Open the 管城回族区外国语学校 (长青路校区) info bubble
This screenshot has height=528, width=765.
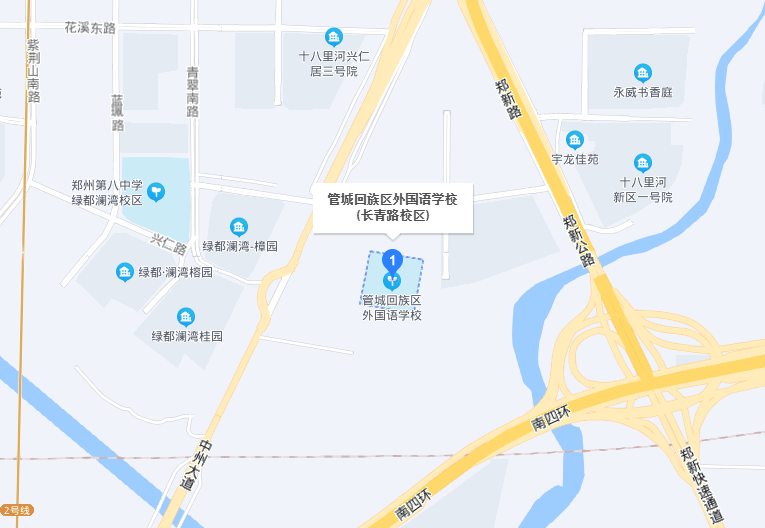click(392, 207)
